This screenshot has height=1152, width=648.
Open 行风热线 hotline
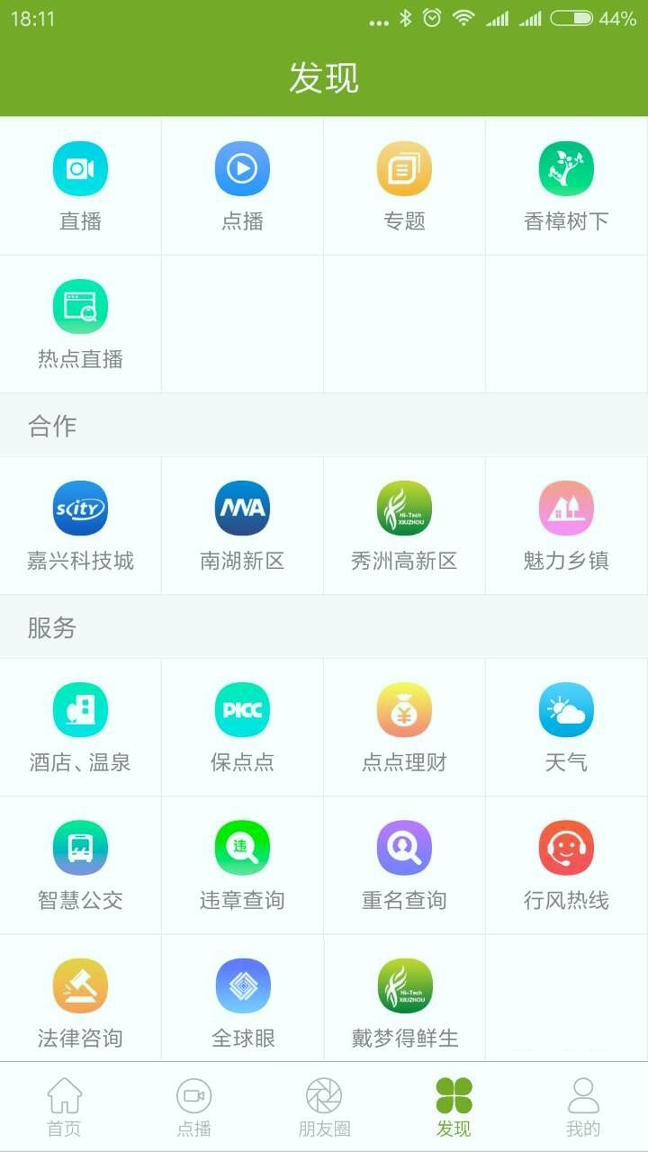click(566, 865)
